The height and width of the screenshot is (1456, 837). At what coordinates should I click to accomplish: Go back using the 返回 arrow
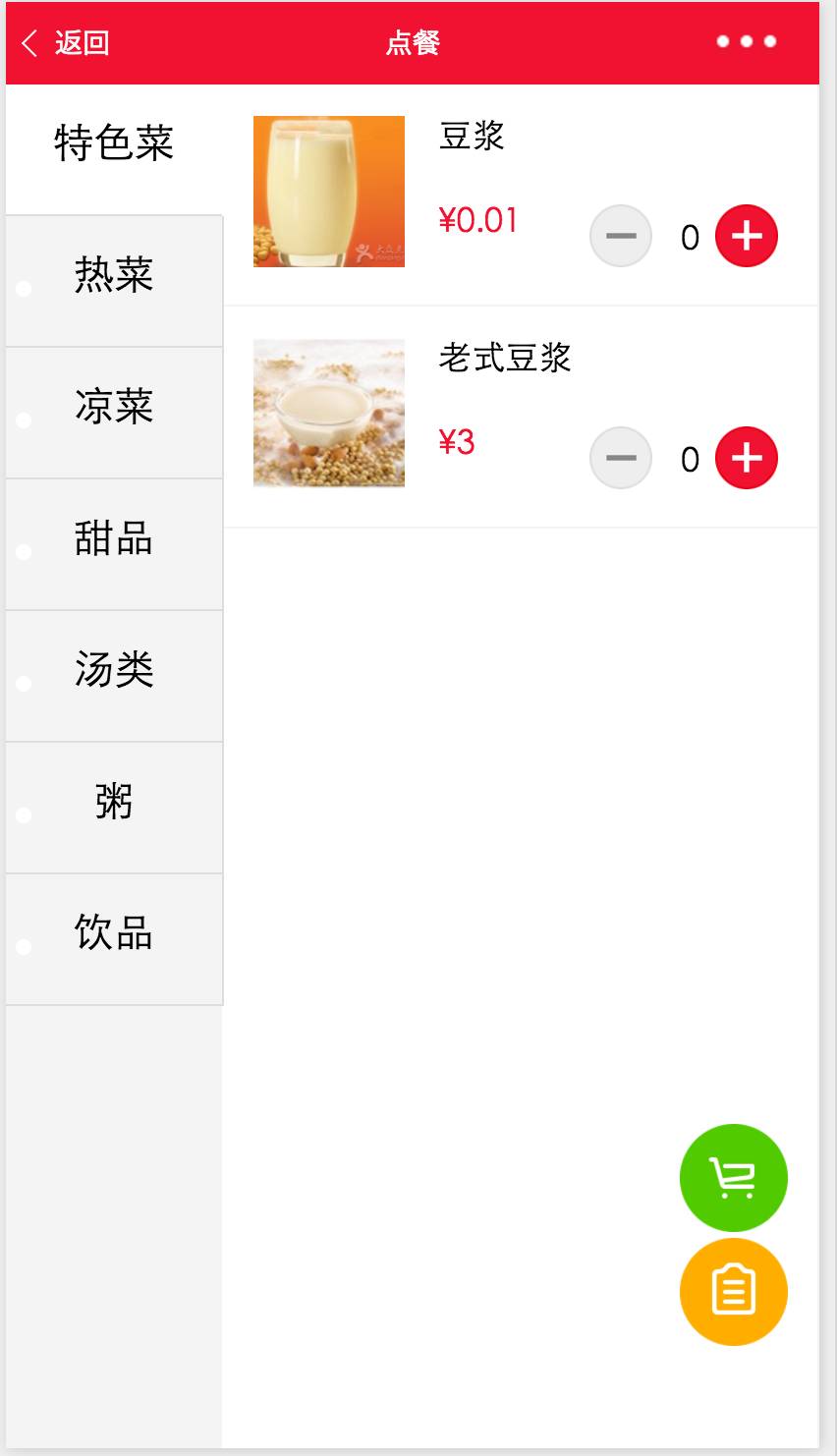[x=65, y=43]
